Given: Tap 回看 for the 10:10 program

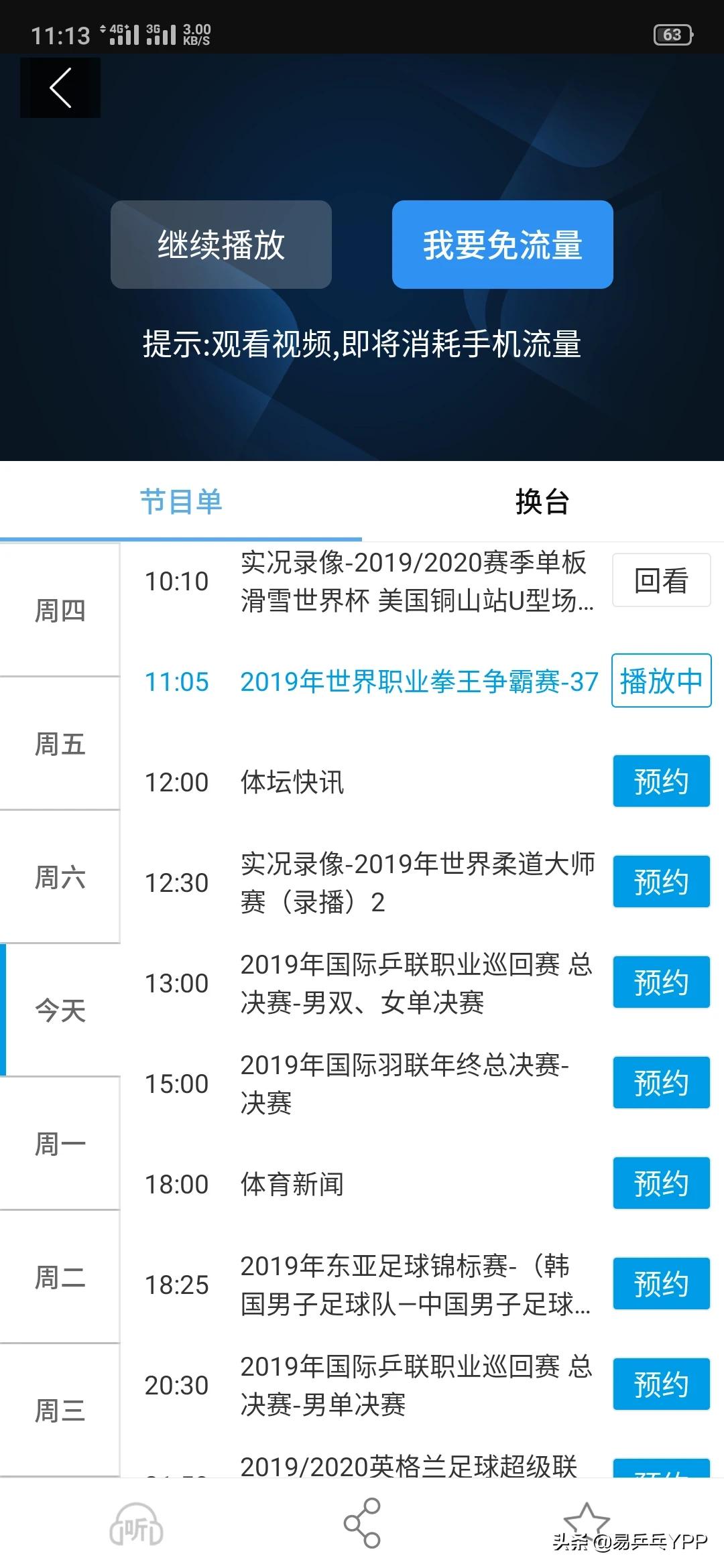Looking at the screenshot, I should click(x=661, y=580).
